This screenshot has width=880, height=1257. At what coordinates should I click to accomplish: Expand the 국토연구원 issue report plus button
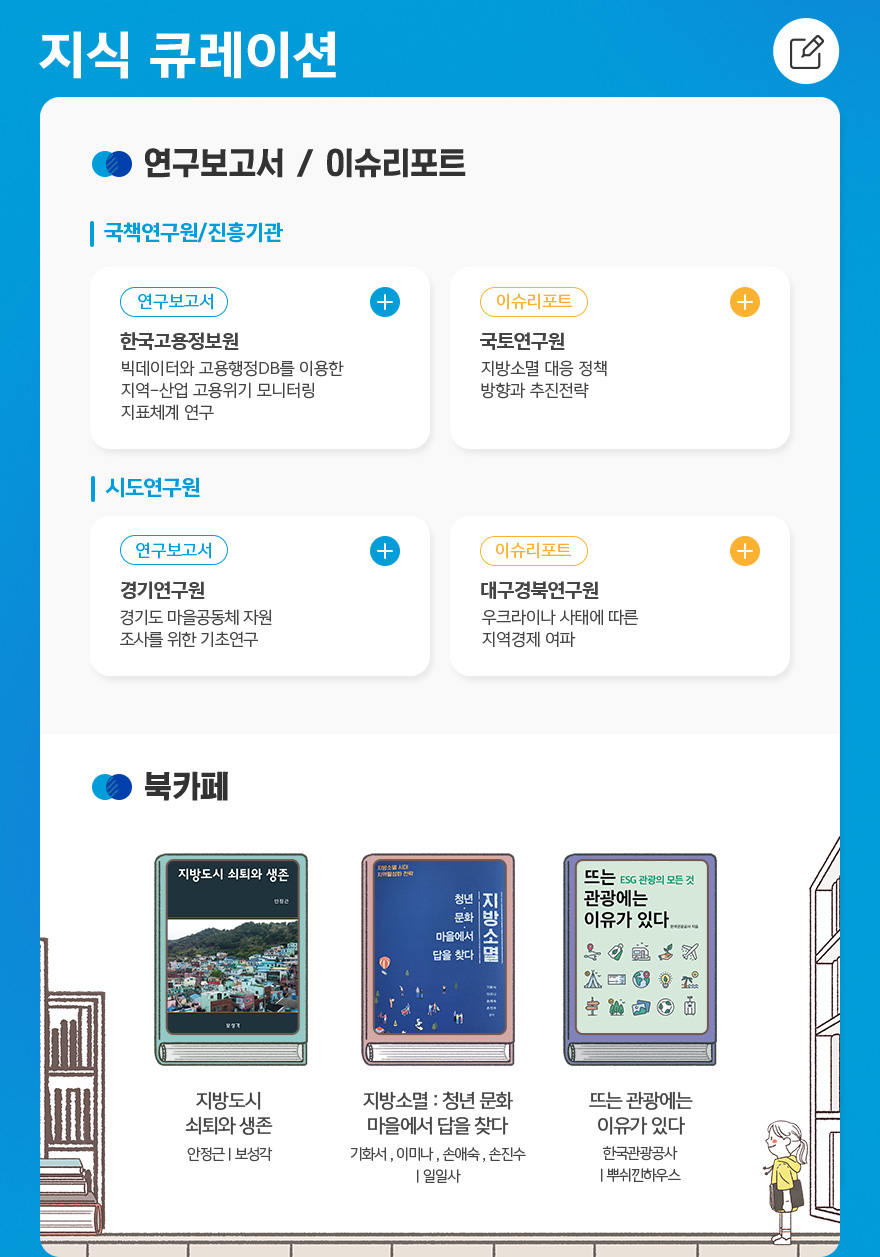[x=745, y=302]
